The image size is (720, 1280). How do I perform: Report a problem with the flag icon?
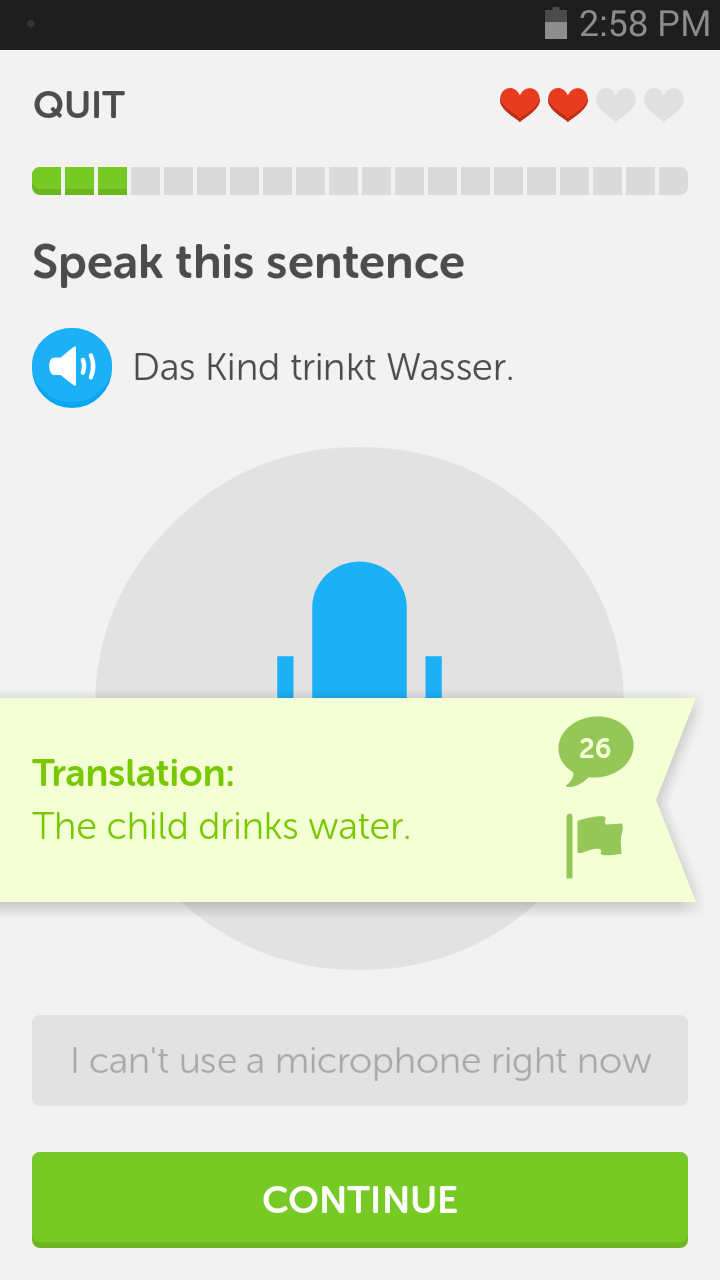pos(595,845)
